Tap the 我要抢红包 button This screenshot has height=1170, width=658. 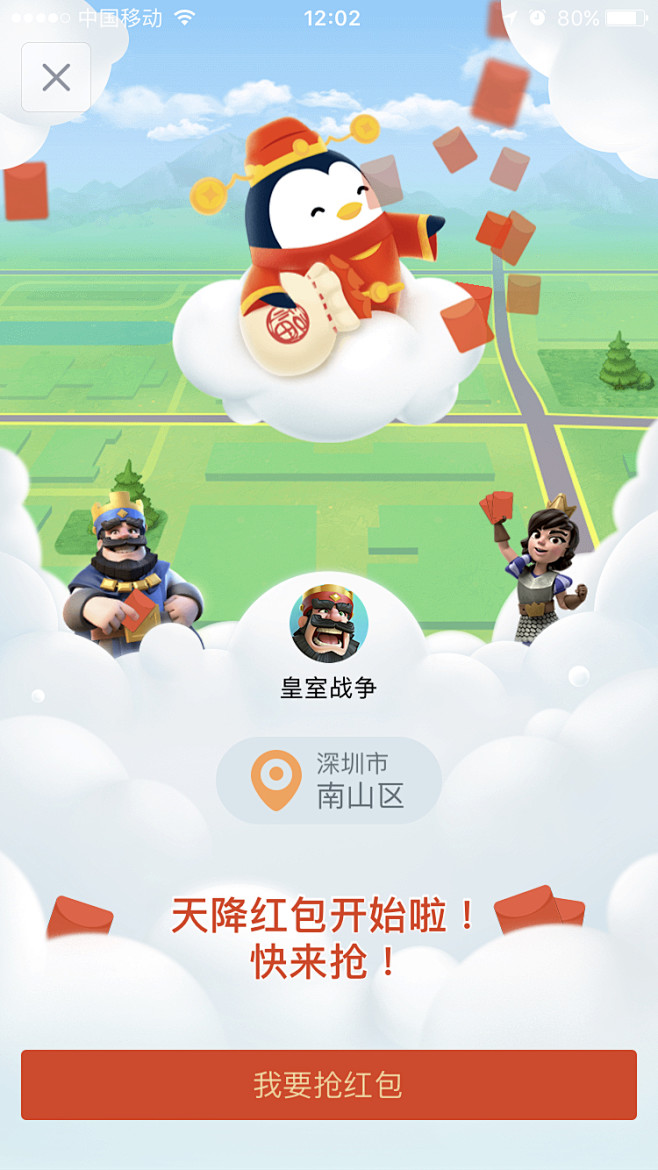pos(329,1084)
